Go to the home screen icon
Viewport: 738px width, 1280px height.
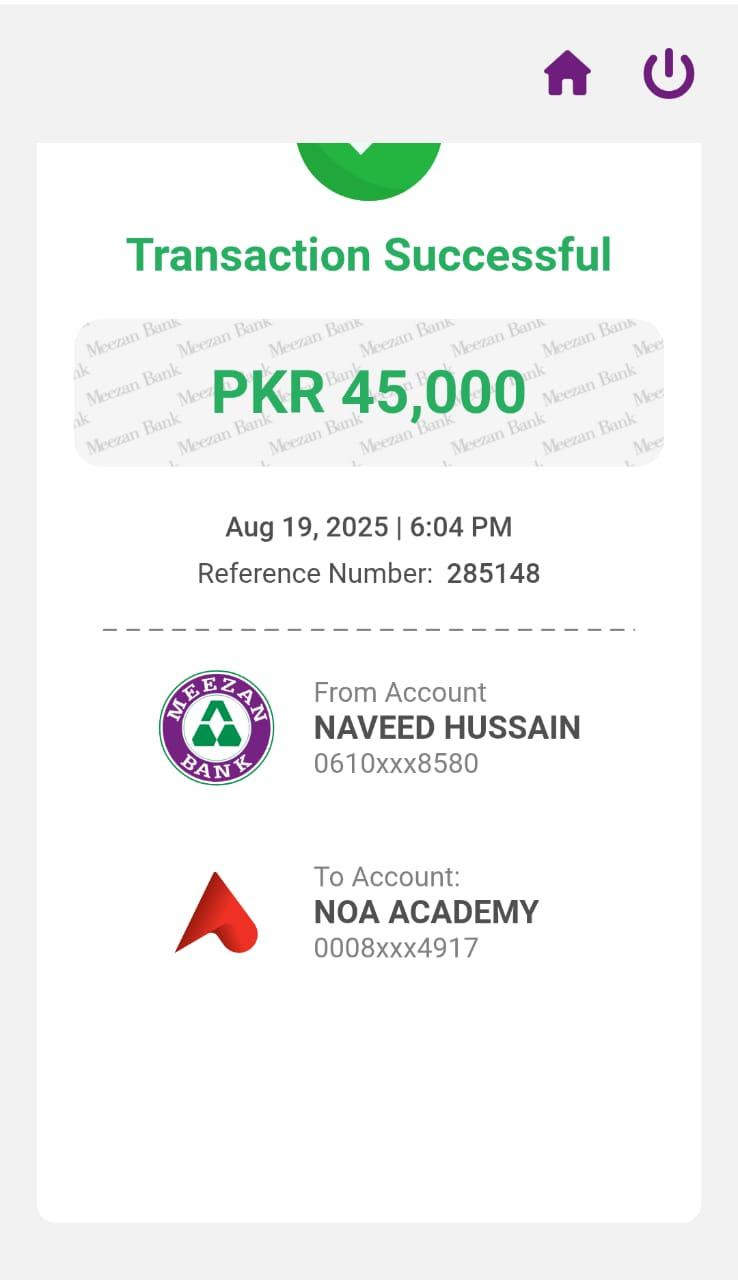(x=567, y=74)
